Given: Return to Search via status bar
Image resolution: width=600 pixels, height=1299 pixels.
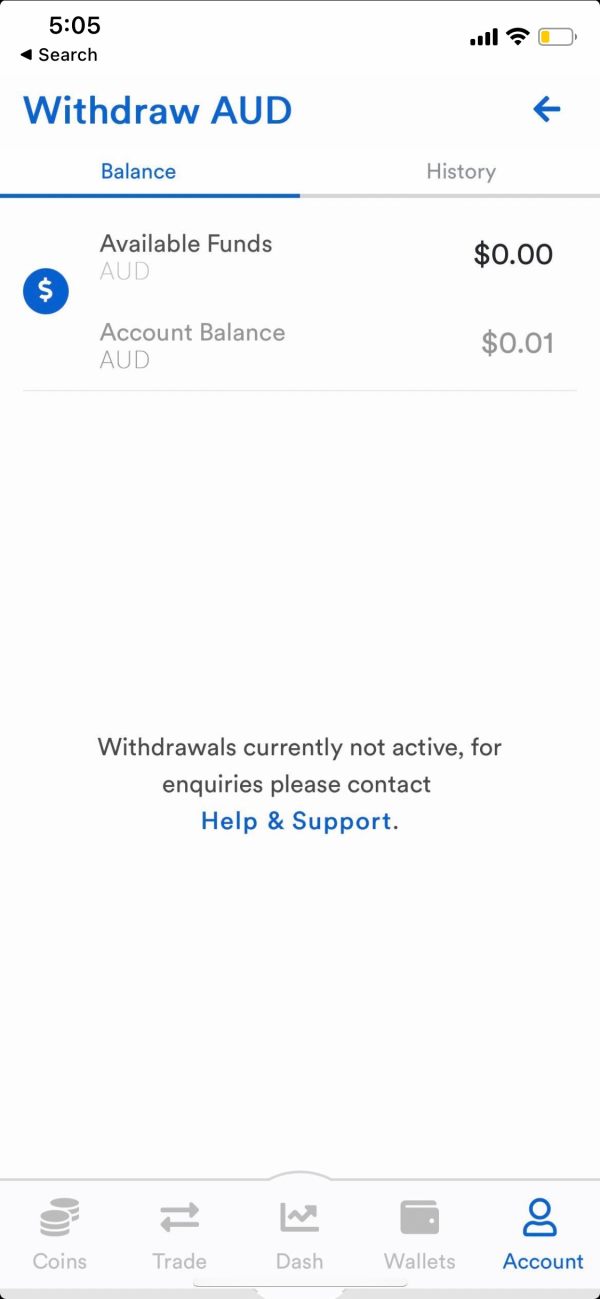Looking at the screenshot, I should (59, 55).
